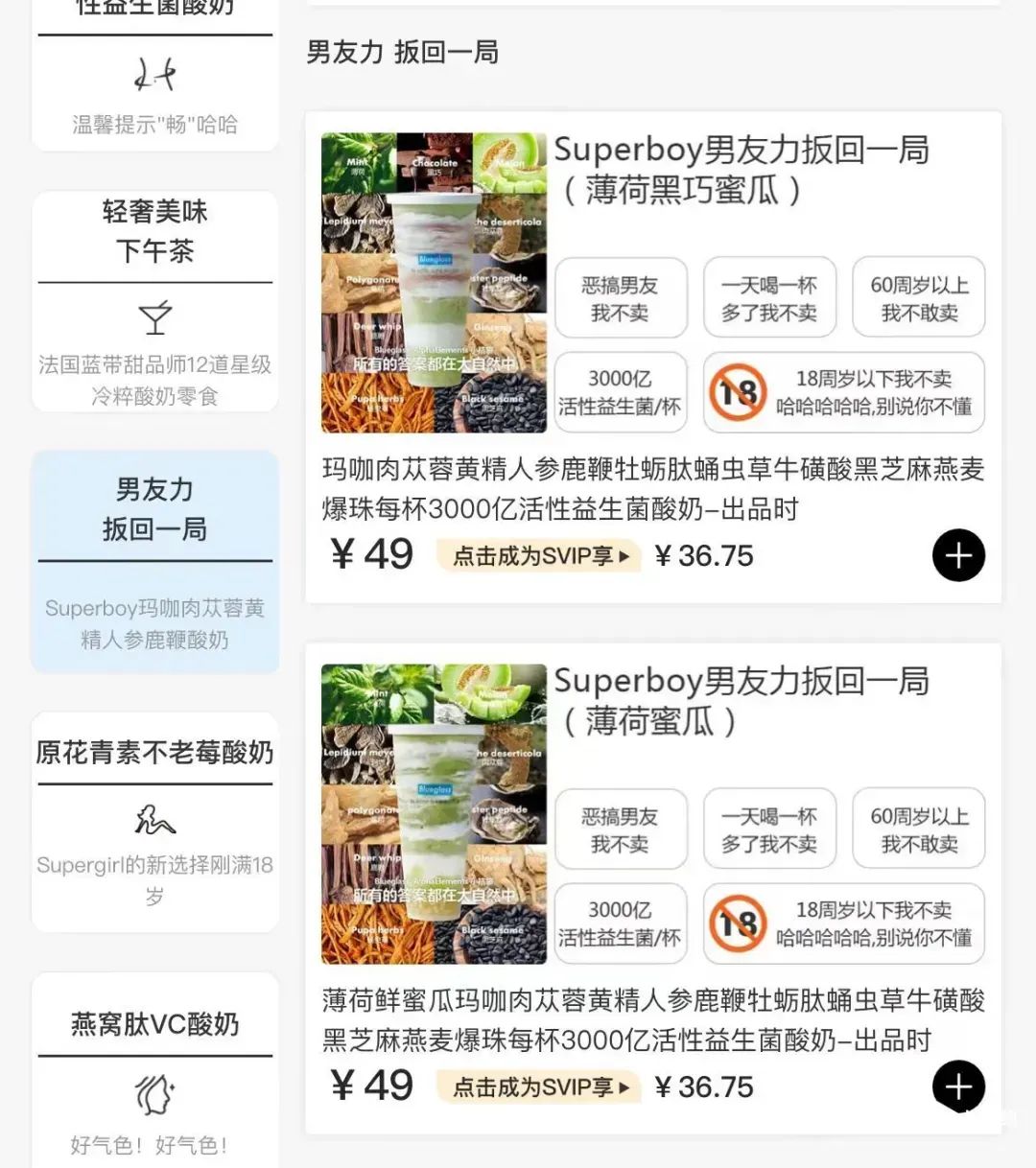
Task: Tap 点击成为SVIP享 on 薄荷黑巧蜜瓜 item
Action: click(x=539, y=556)
